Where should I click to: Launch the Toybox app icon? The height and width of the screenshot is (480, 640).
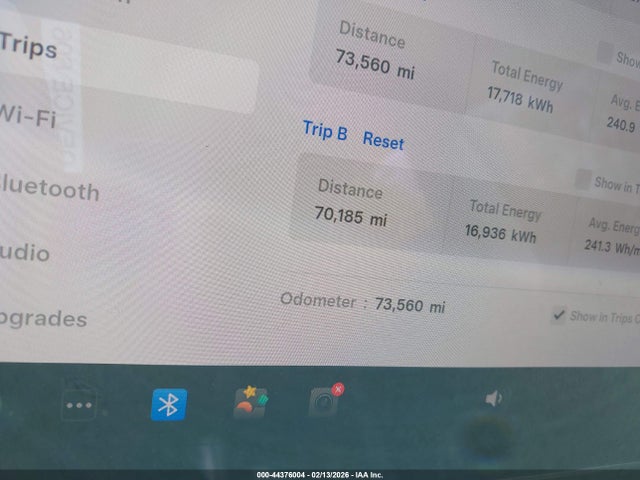[x=250, y=402]
